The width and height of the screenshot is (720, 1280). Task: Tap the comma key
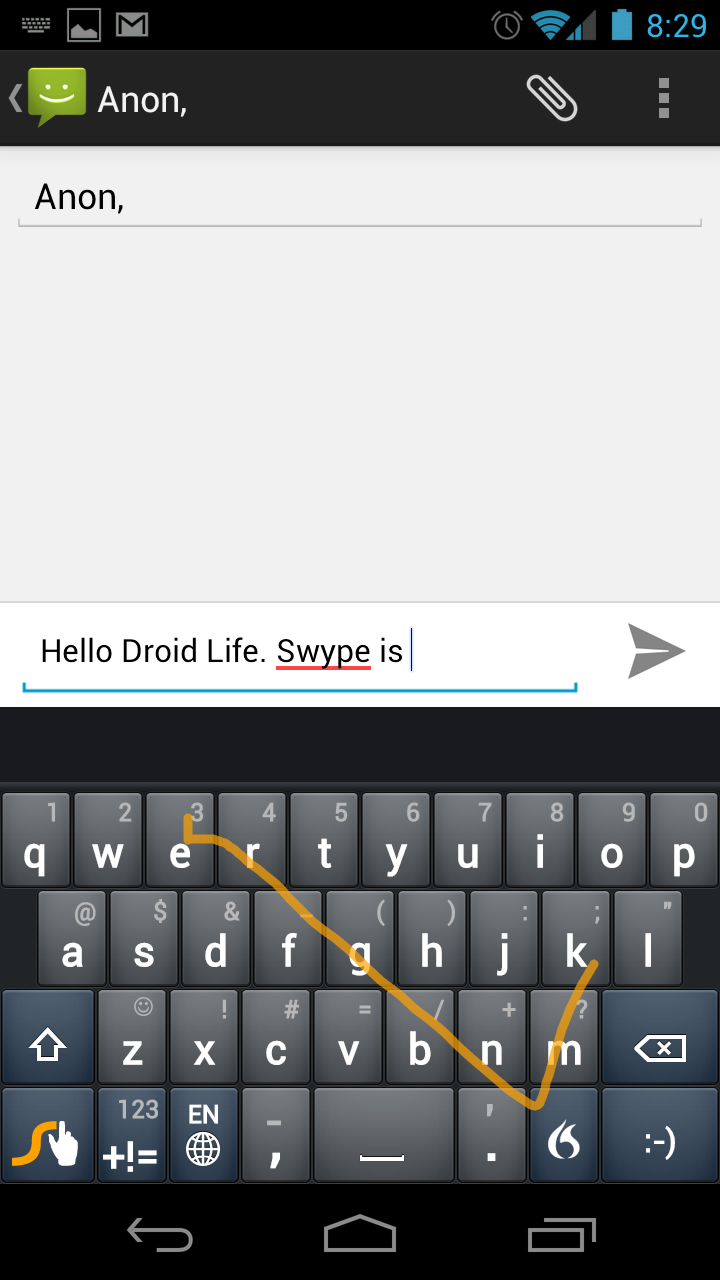[276, 1136]
